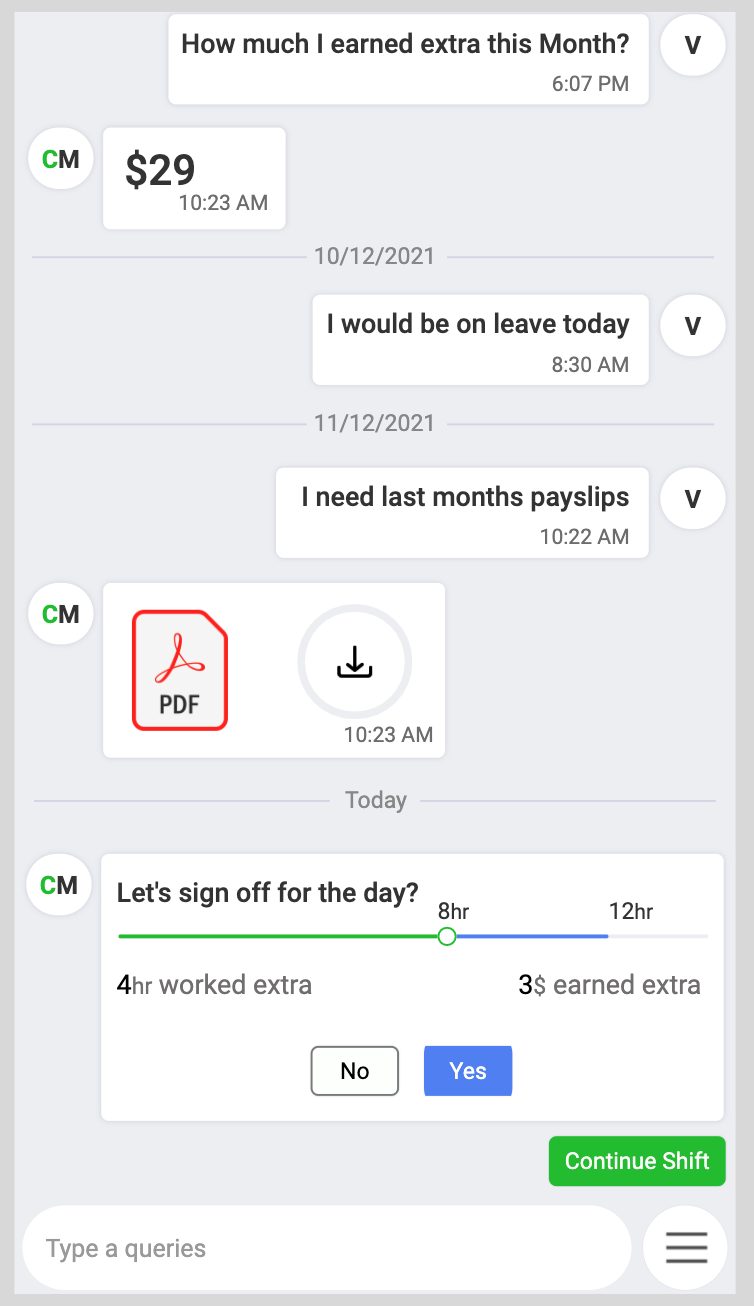
Task: Select the Today date divider
Action: (x=376, y=800)
